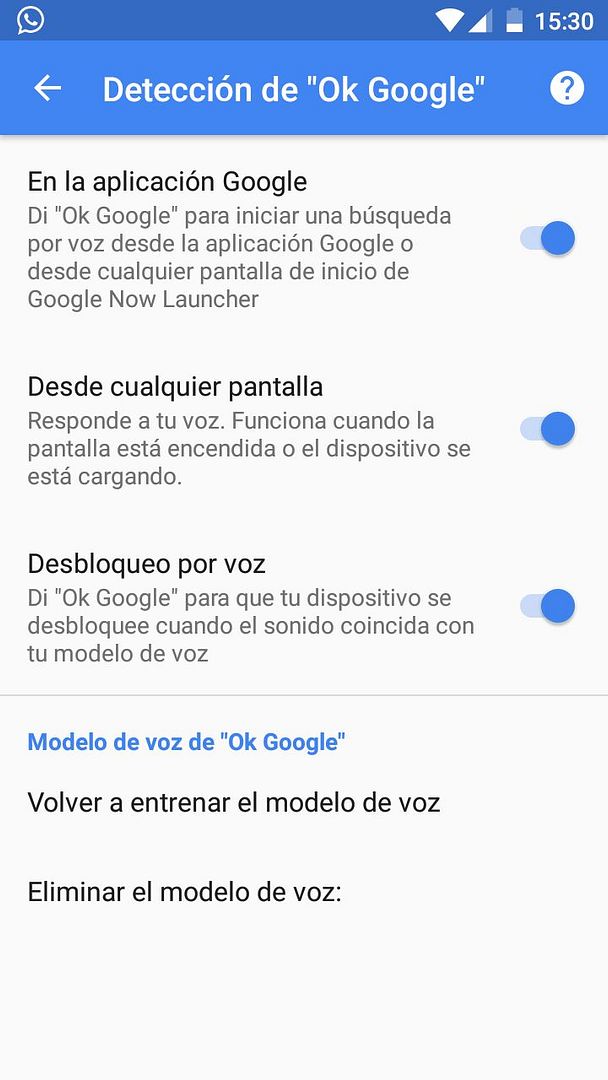Go back using the arrow icon
The image size is (608, 1080).
(47, 89)
